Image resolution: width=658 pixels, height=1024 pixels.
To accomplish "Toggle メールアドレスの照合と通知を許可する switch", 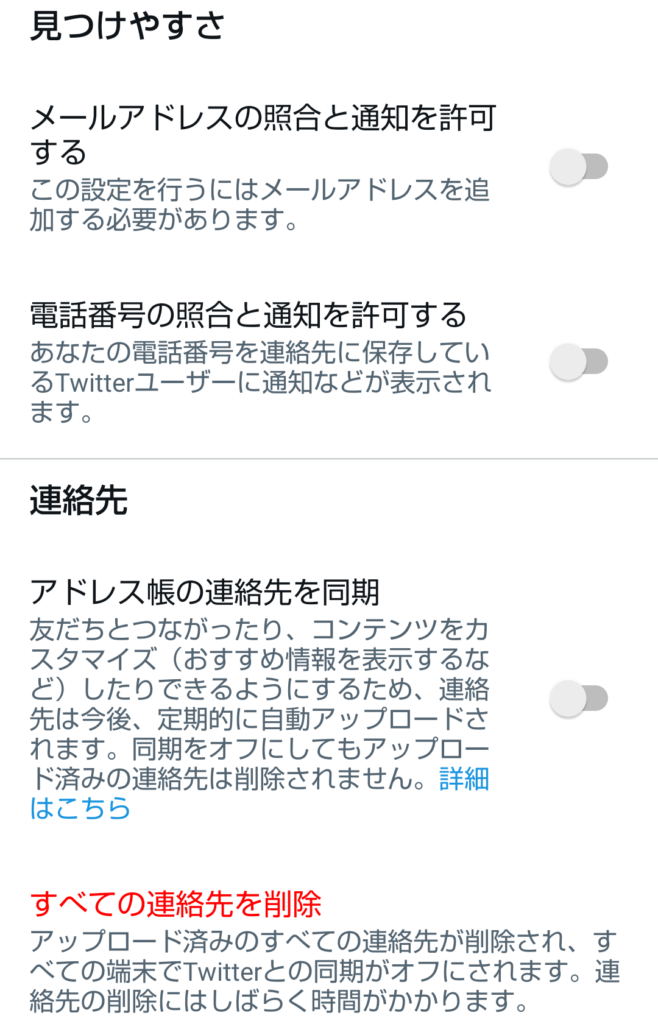I will coord(579,167).
